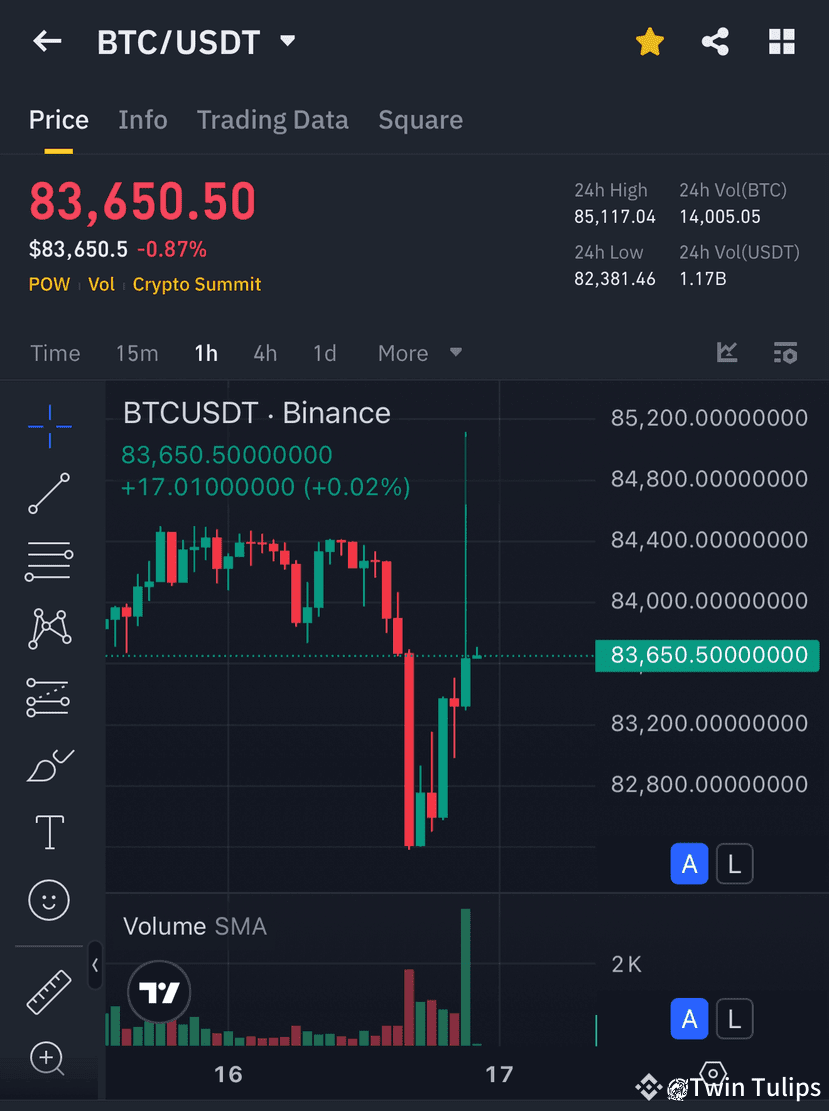Tap the share icon
The width and height of the screenshot is (829, 1111).
(x=715, y=41)
